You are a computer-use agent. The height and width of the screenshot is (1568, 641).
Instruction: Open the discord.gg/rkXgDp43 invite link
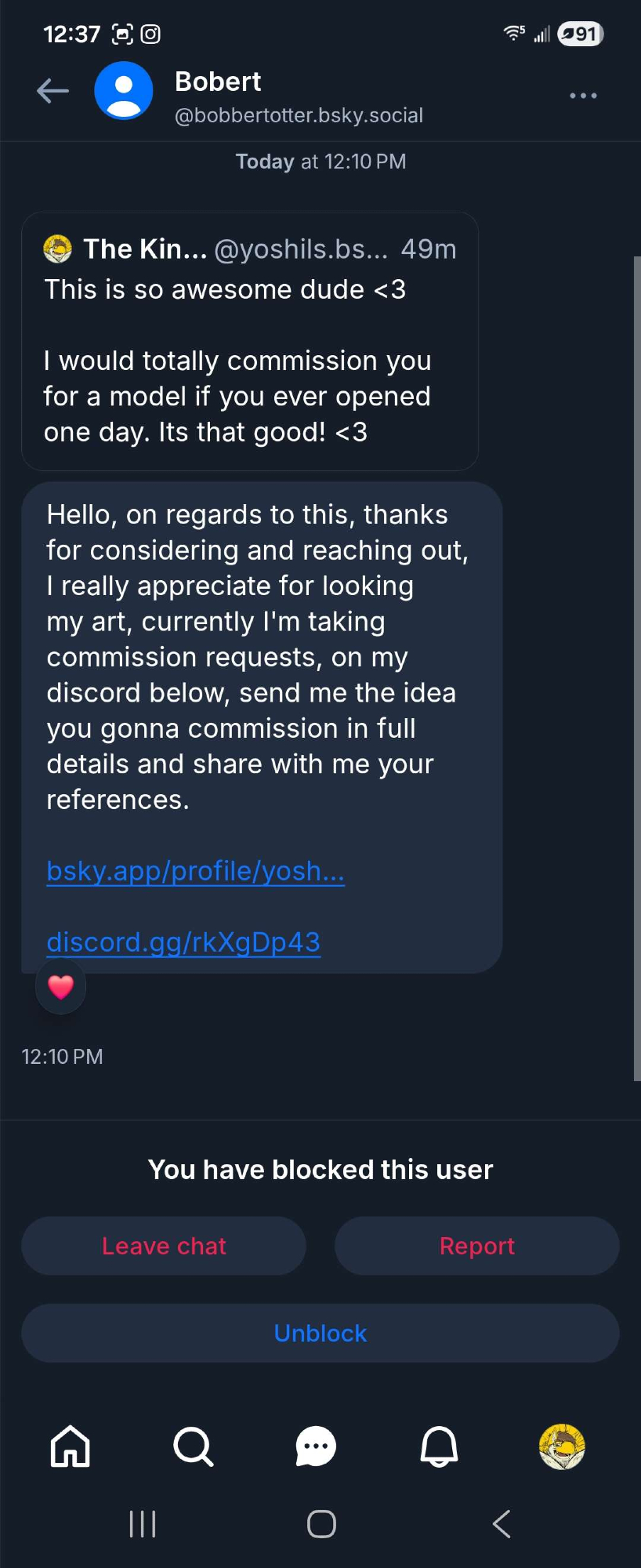coord(183,942)
